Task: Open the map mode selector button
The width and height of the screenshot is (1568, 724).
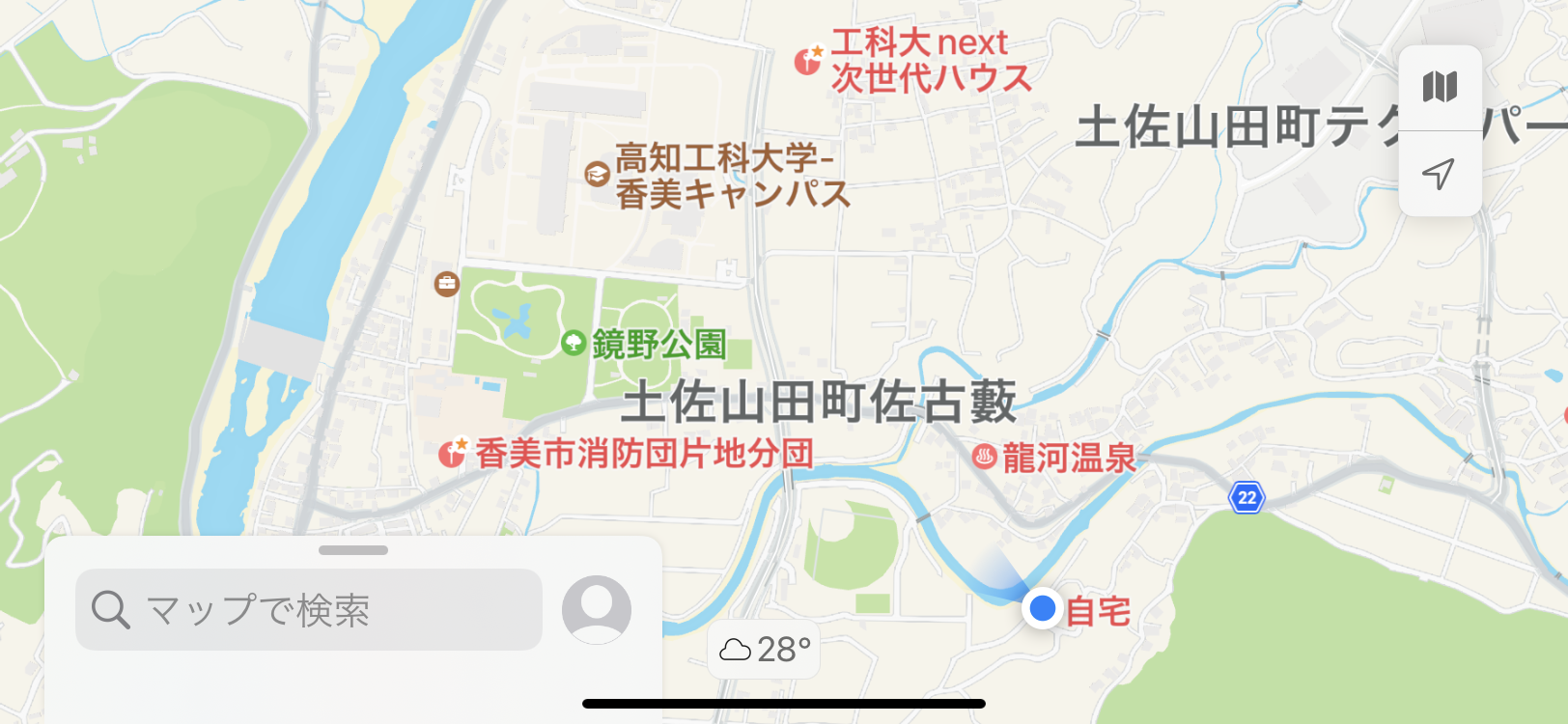Action: click(1440, 88)
